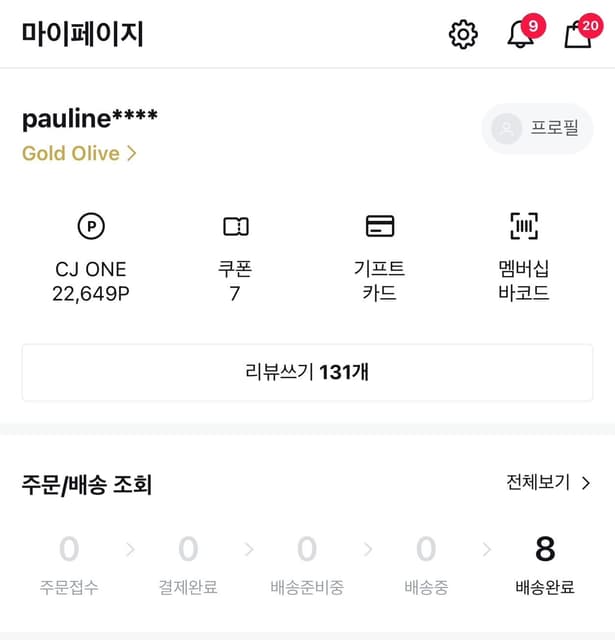View CJ ONE points balance
This screenshot has width=615, height=640.
pos(91,257)
